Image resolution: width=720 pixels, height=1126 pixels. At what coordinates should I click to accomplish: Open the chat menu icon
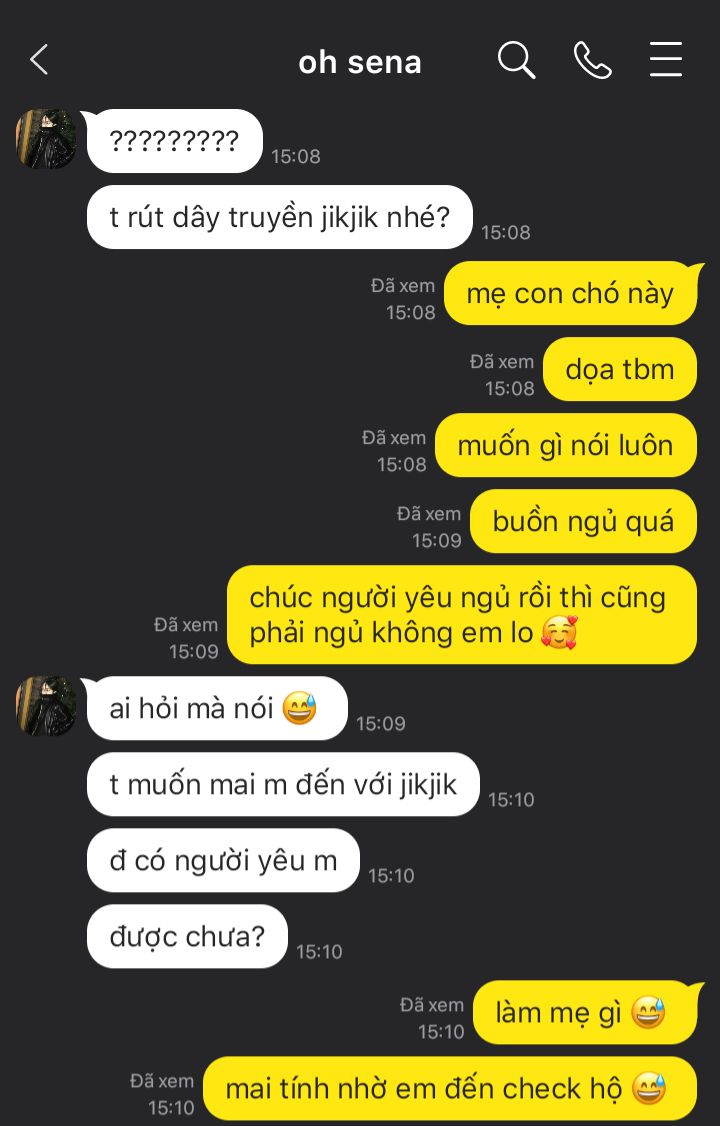pyautogui.click(x=666, y=61)
